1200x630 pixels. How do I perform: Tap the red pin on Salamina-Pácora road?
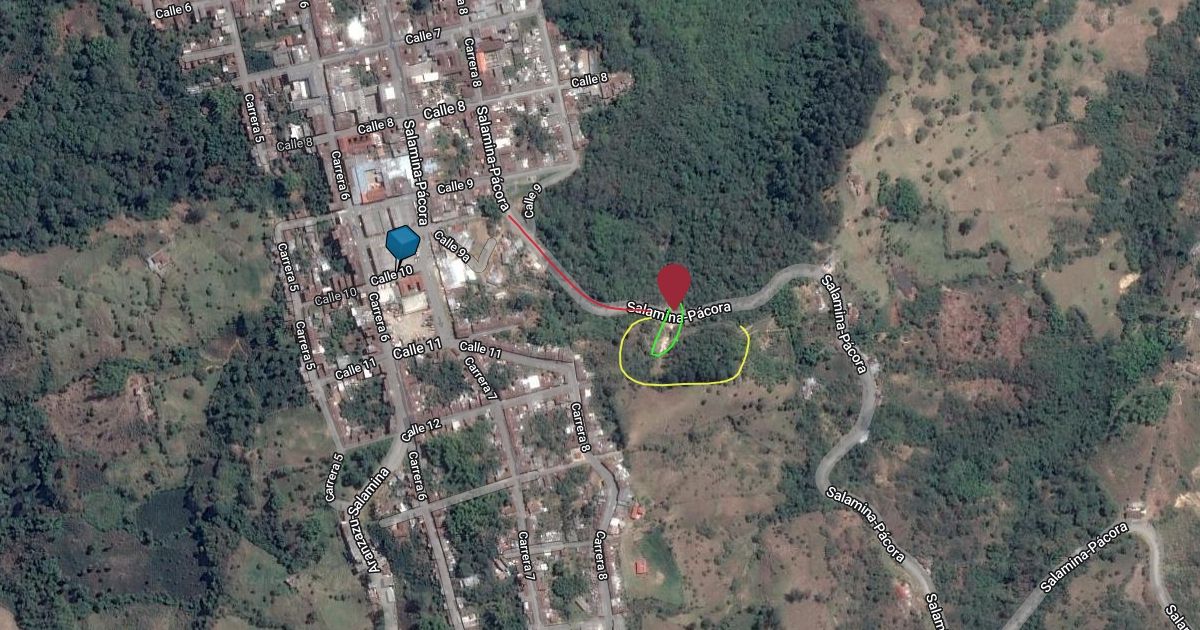674,282
